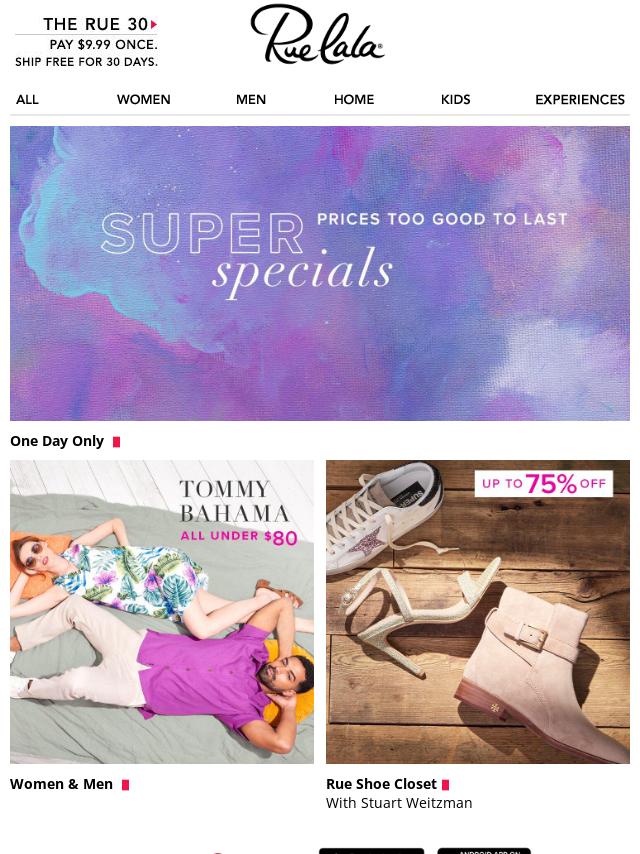This screenshot has width=640, height=854.
Task: Tap the Rue Shoe Closet text link
Action: coord(381,784)
